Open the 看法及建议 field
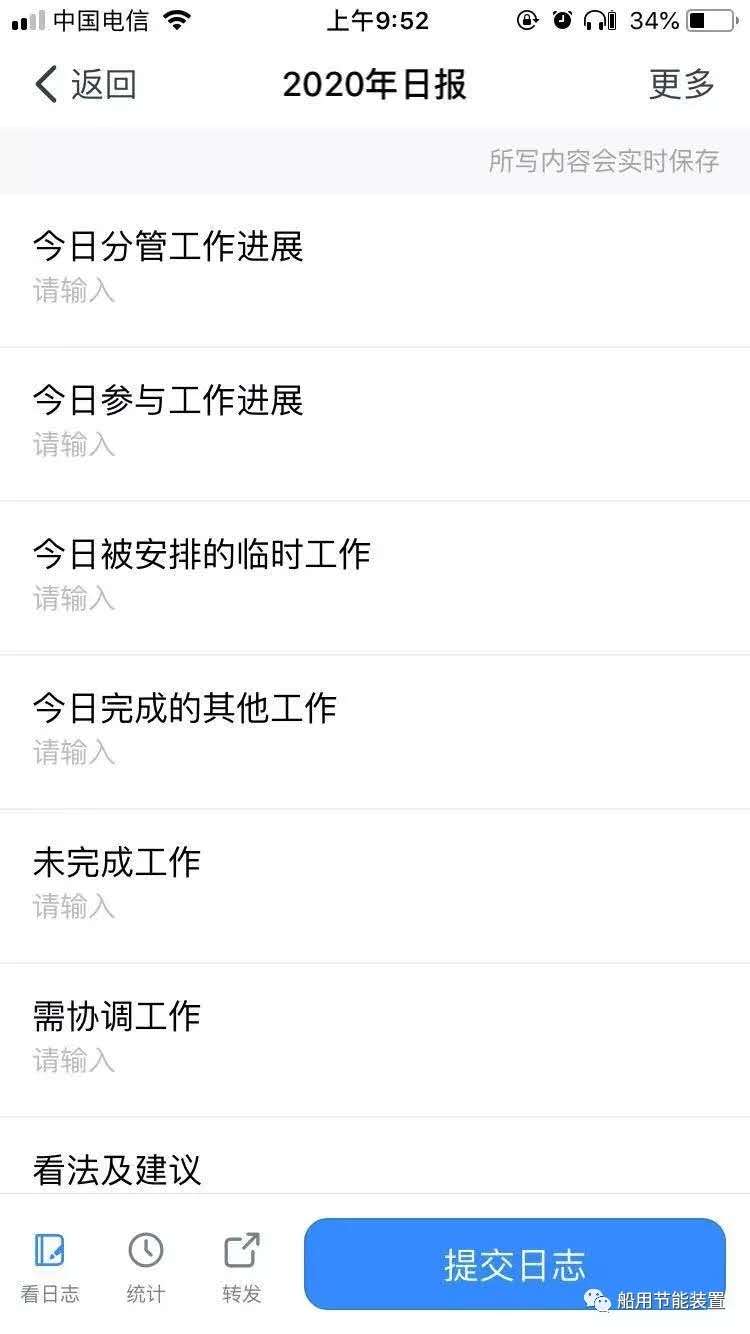 tap(375, 1156)
